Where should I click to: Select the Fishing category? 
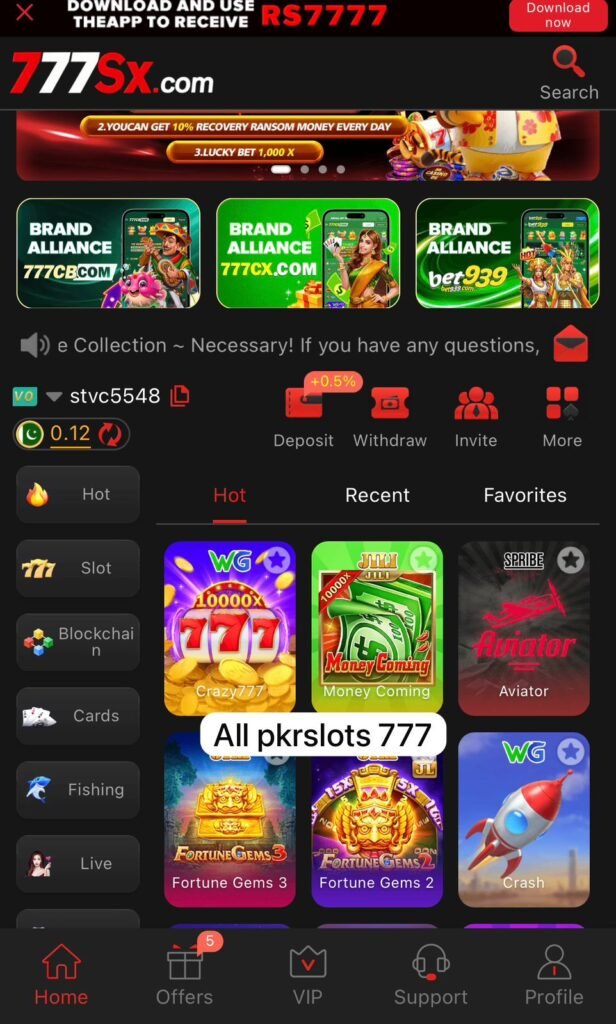click(78, 790)
